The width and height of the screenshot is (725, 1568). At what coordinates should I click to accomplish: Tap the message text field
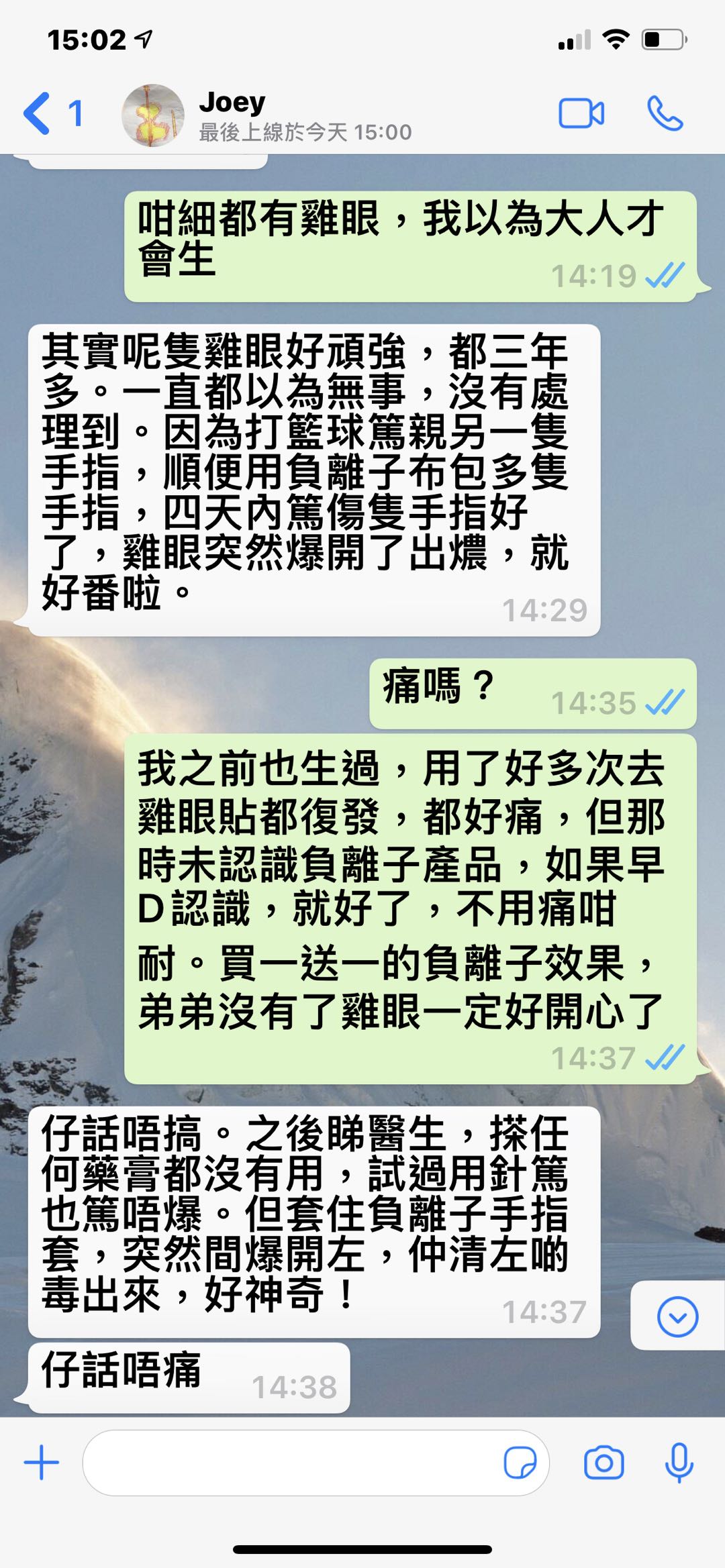289,1463
